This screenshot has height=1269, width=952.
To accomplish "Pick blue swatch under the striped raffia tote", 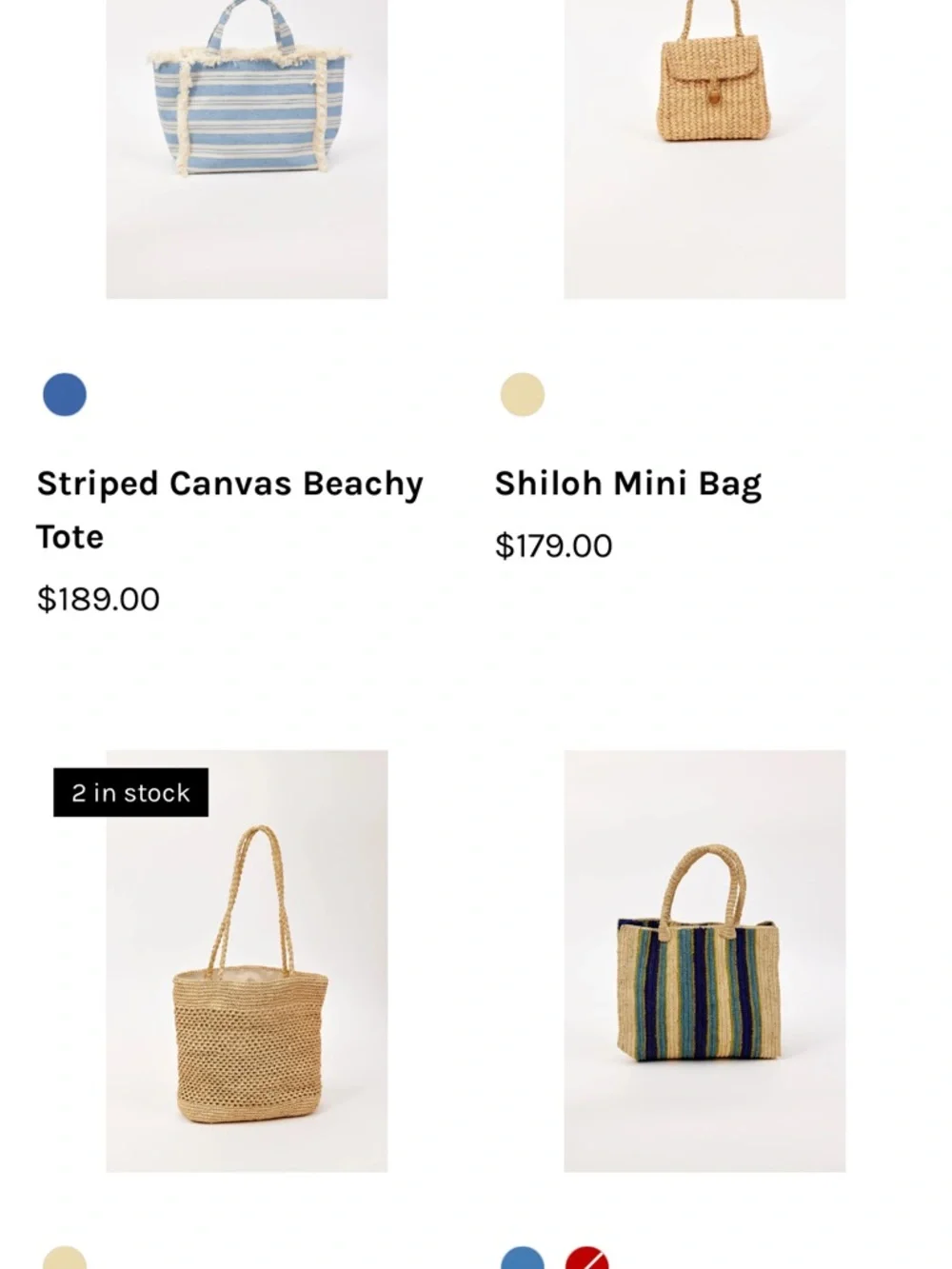I will 523,1259.
